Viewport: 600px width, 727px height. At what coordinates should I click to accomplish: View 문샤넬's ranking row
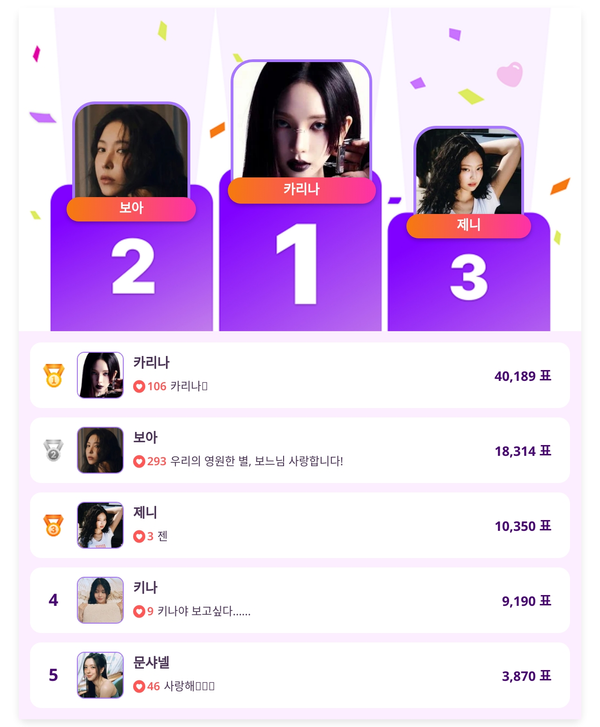(x=300, y=675)
